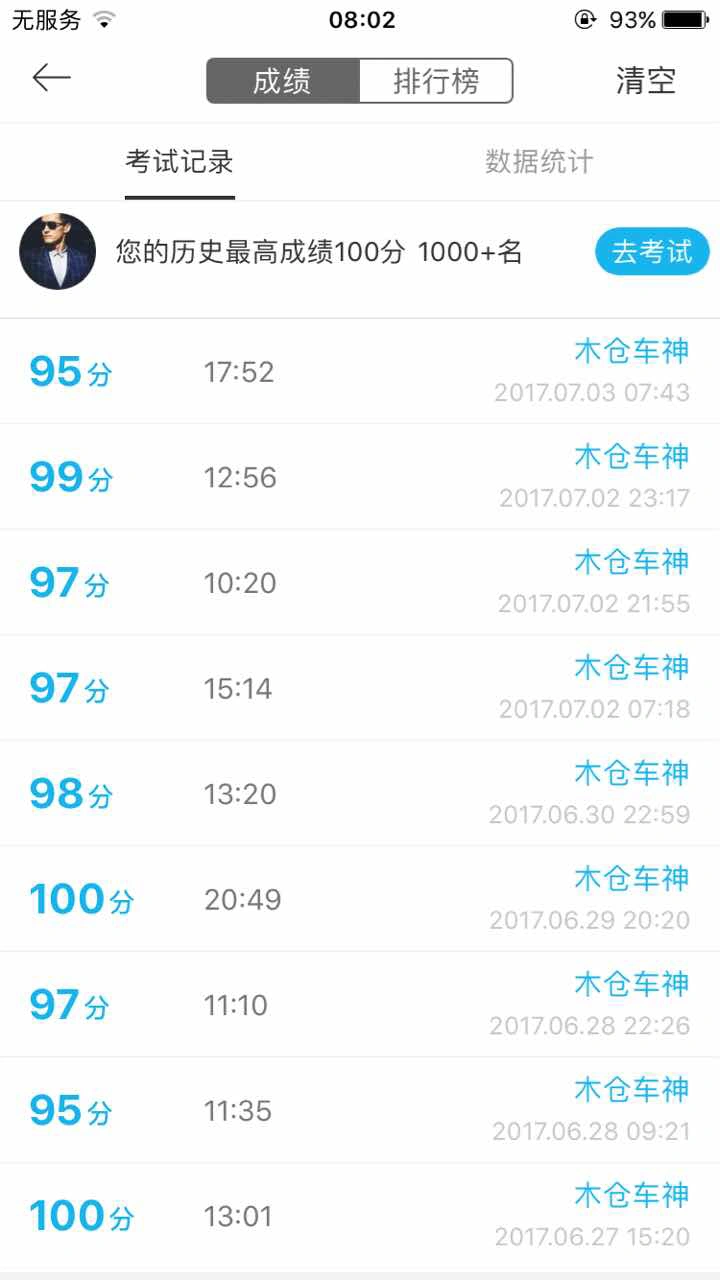This screenshot has height=1280, width=720.
Task: View the 100分 record dated 2017.06.27 15:20
Action: point(360,1216)
